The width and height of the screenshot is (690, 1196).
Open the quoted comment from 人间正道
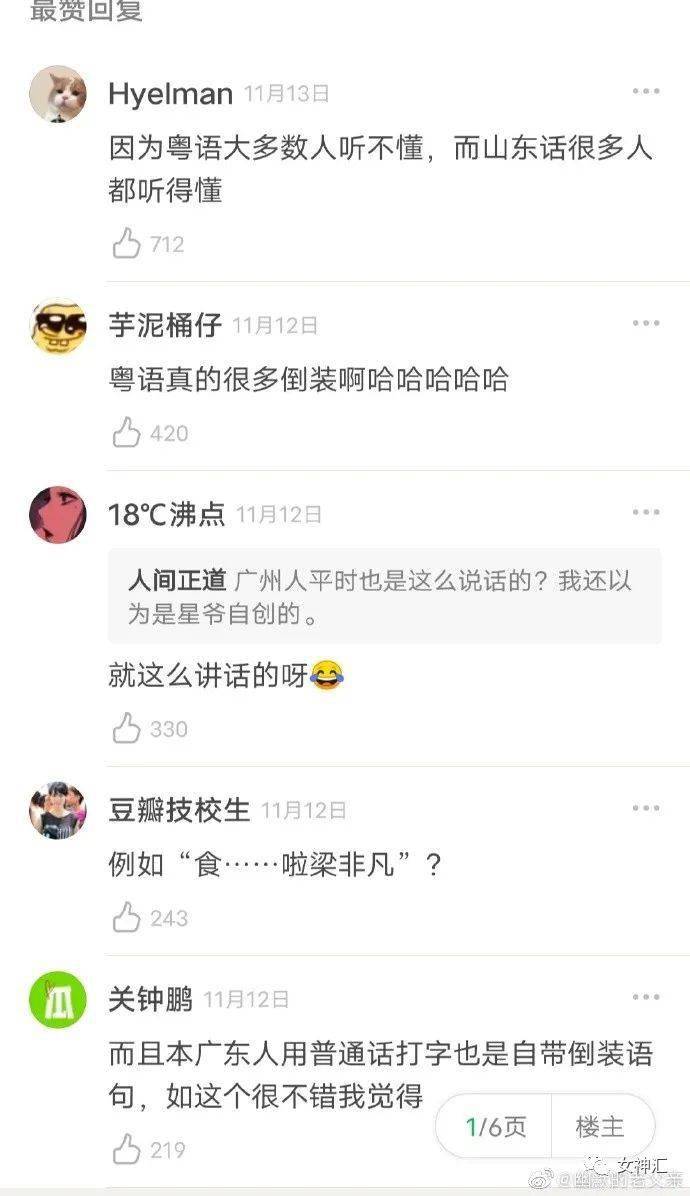click(x=384, y=596)
